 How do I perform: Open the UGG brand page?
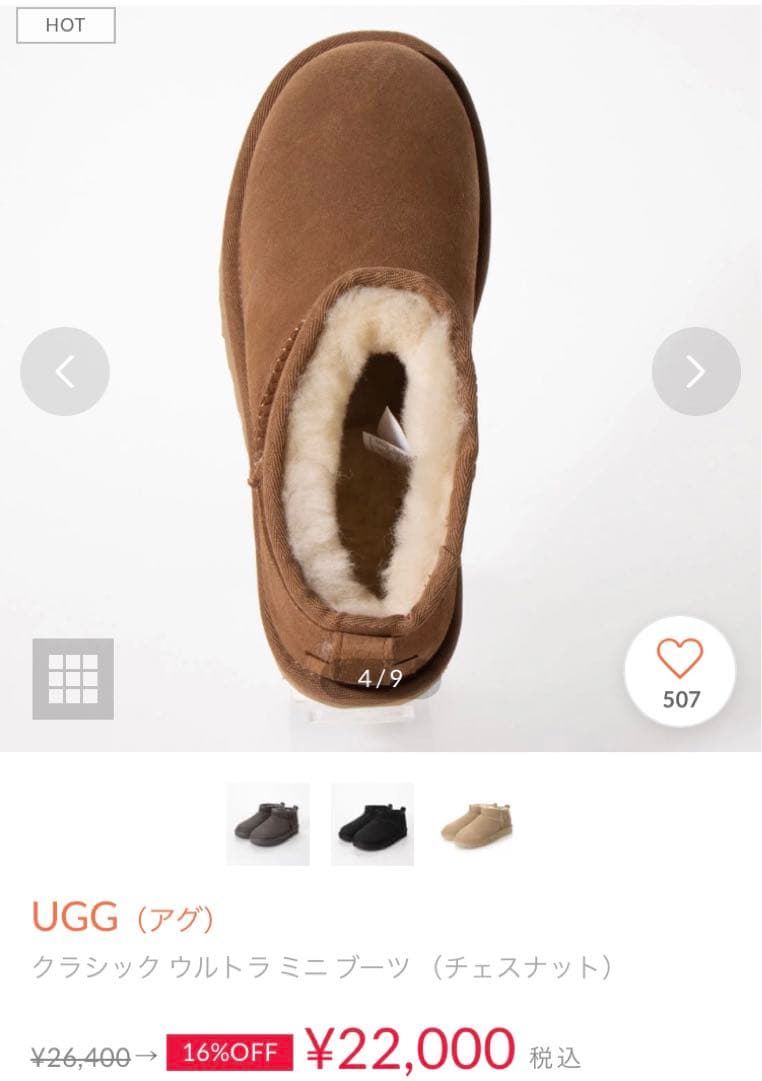[x=76, y=915]
